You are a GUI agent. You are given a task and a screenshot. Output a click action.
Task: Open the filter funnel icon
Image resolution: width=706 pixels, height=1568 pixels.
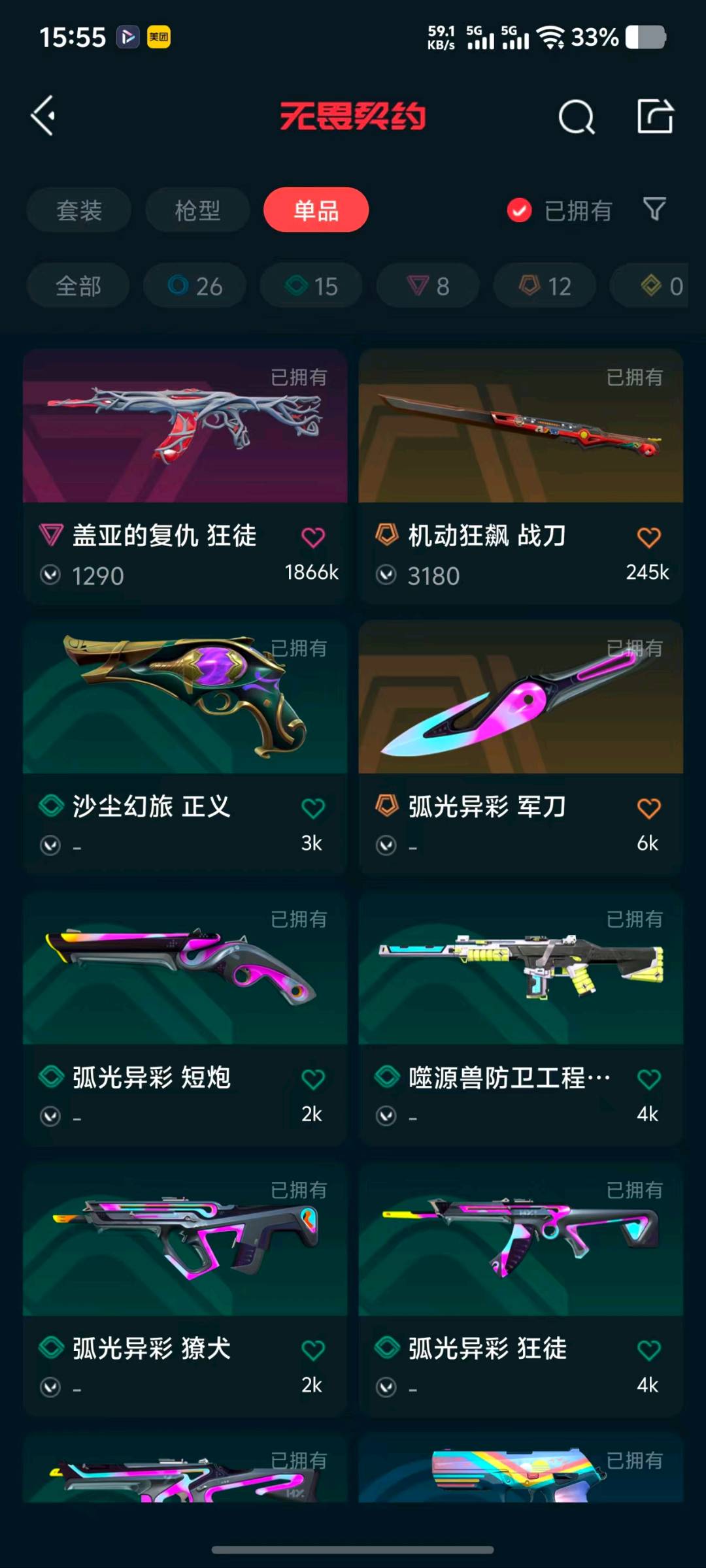coord(654,210)
